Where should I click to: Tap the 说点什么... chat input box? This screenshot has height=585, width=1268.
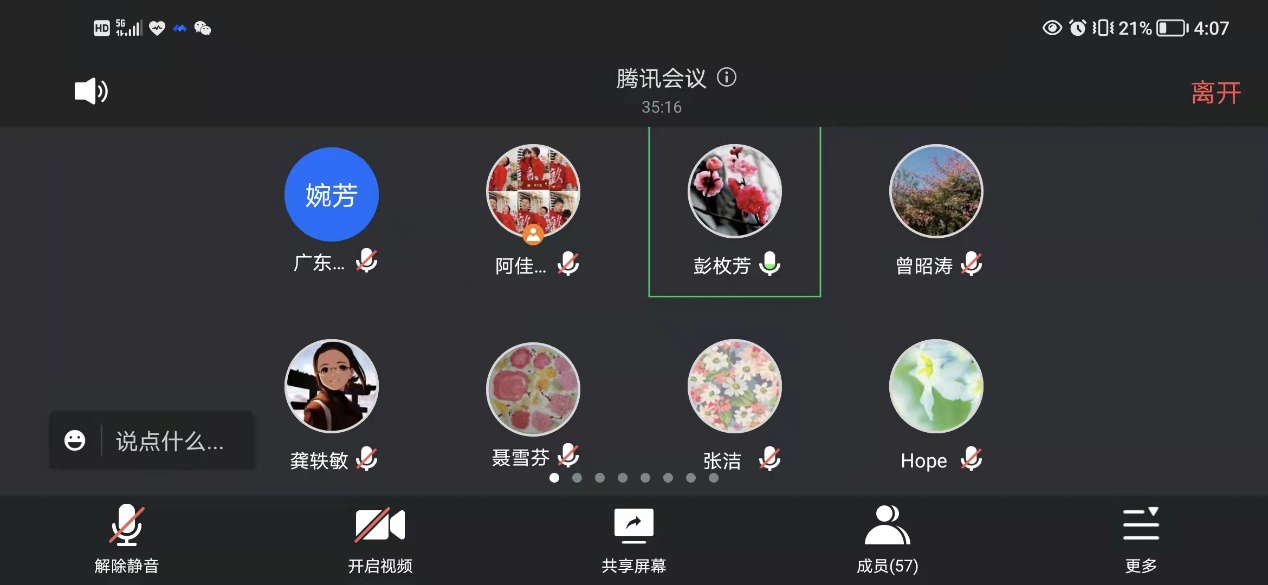(170, 441)
